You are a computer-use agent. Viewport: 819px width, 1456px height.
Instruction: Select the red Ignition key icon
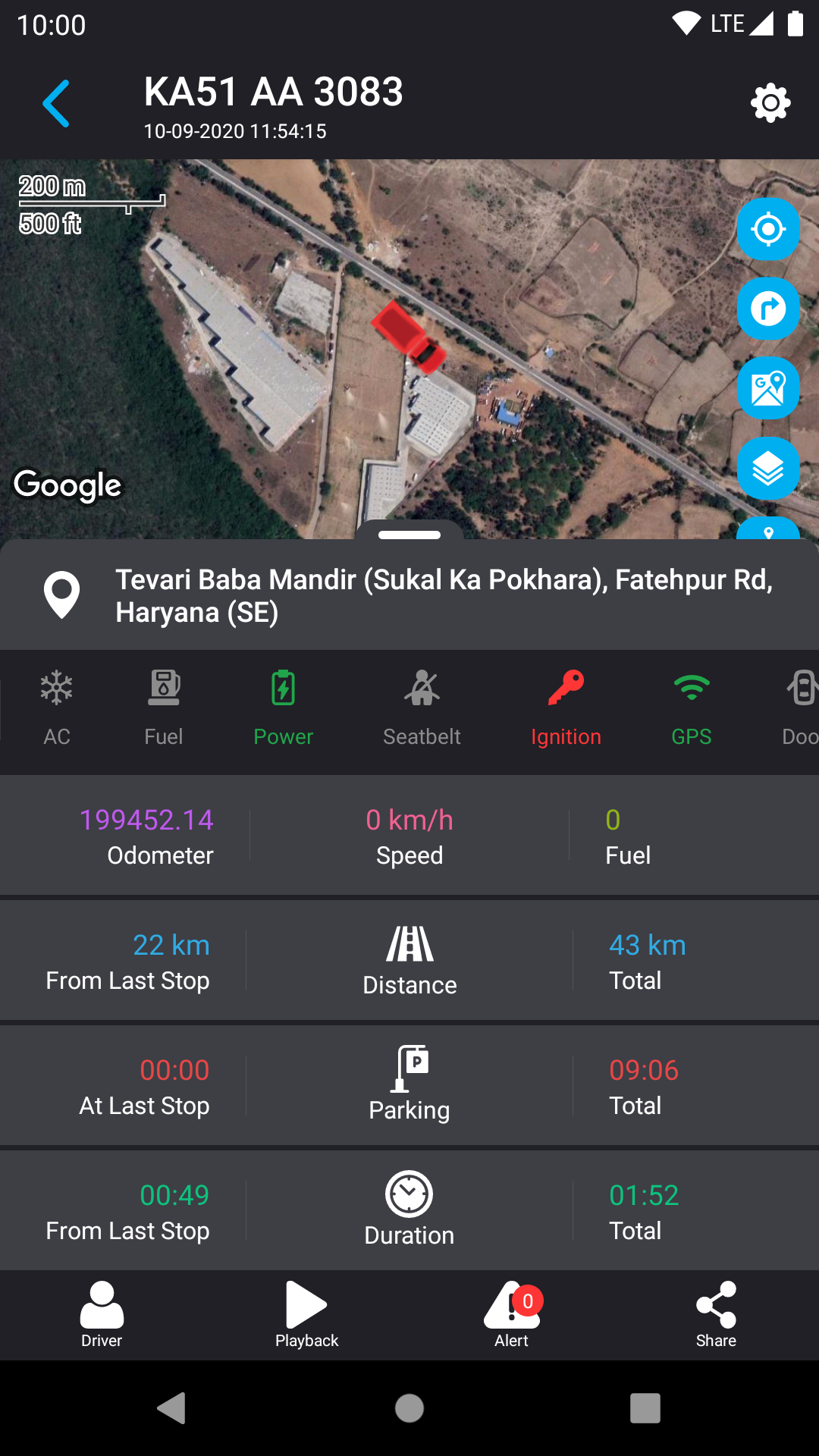coord(566,705)
